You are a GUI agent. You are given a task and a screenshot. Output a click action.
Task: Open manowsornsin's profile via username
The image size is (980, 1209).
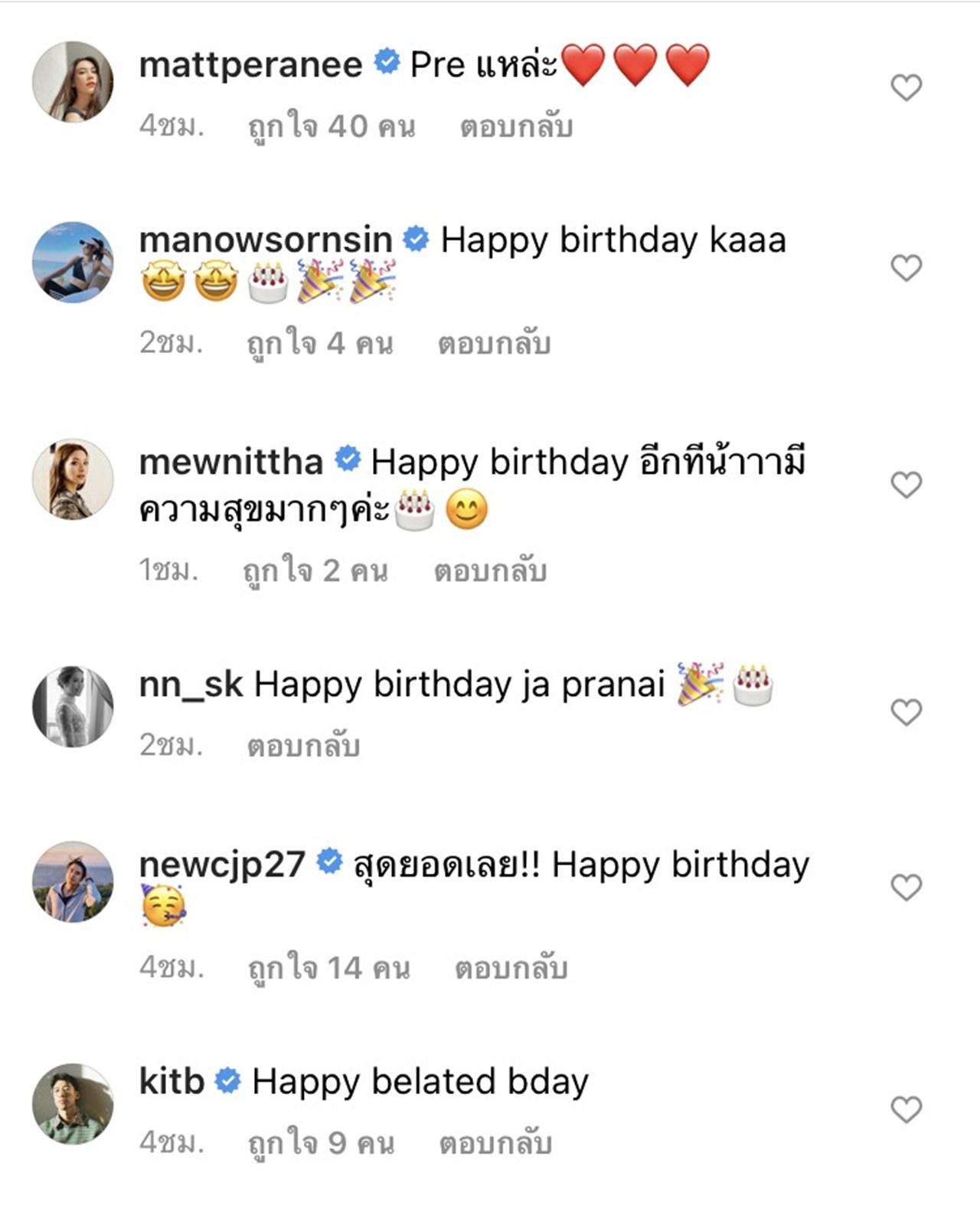pyautogui.click(x=265, y=240)
